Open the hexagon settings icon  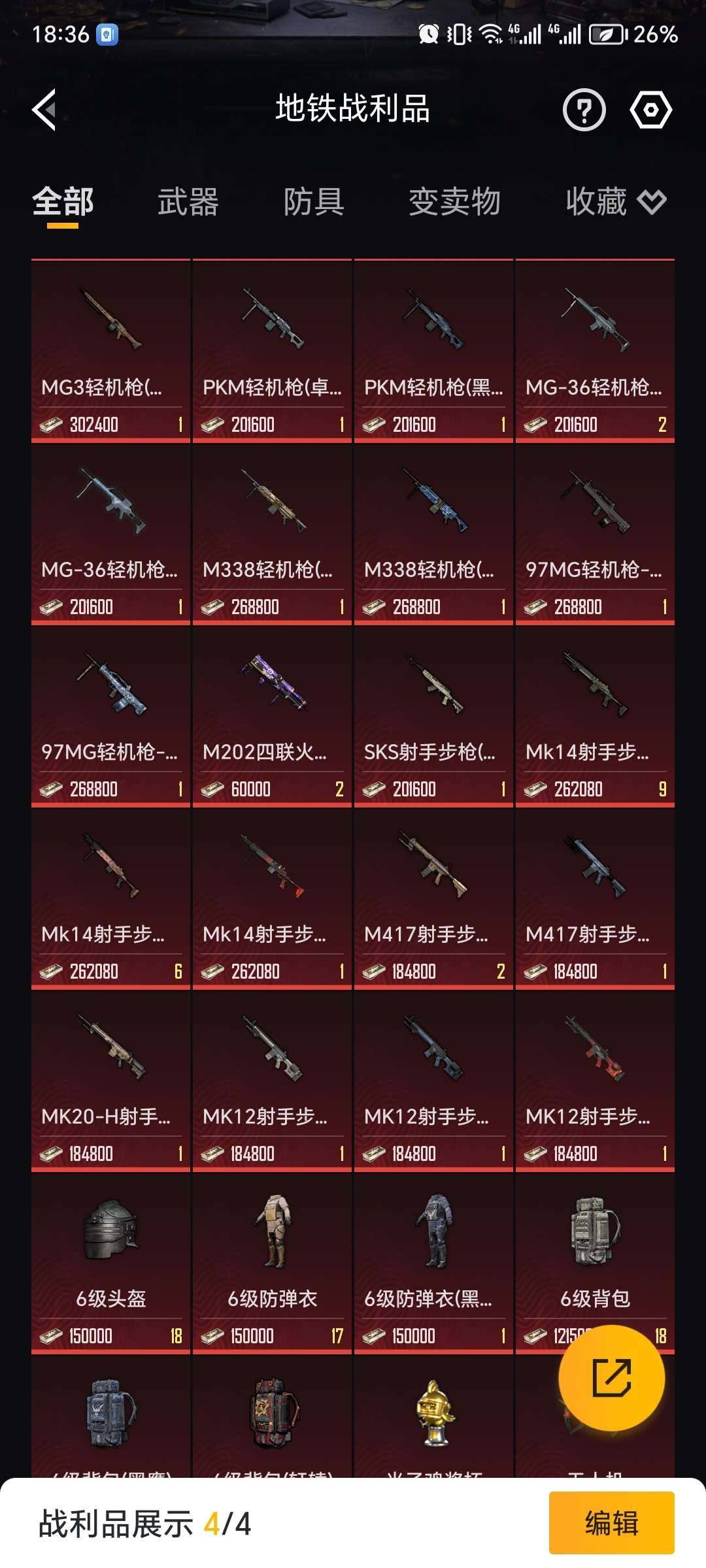tap(650, 109)
